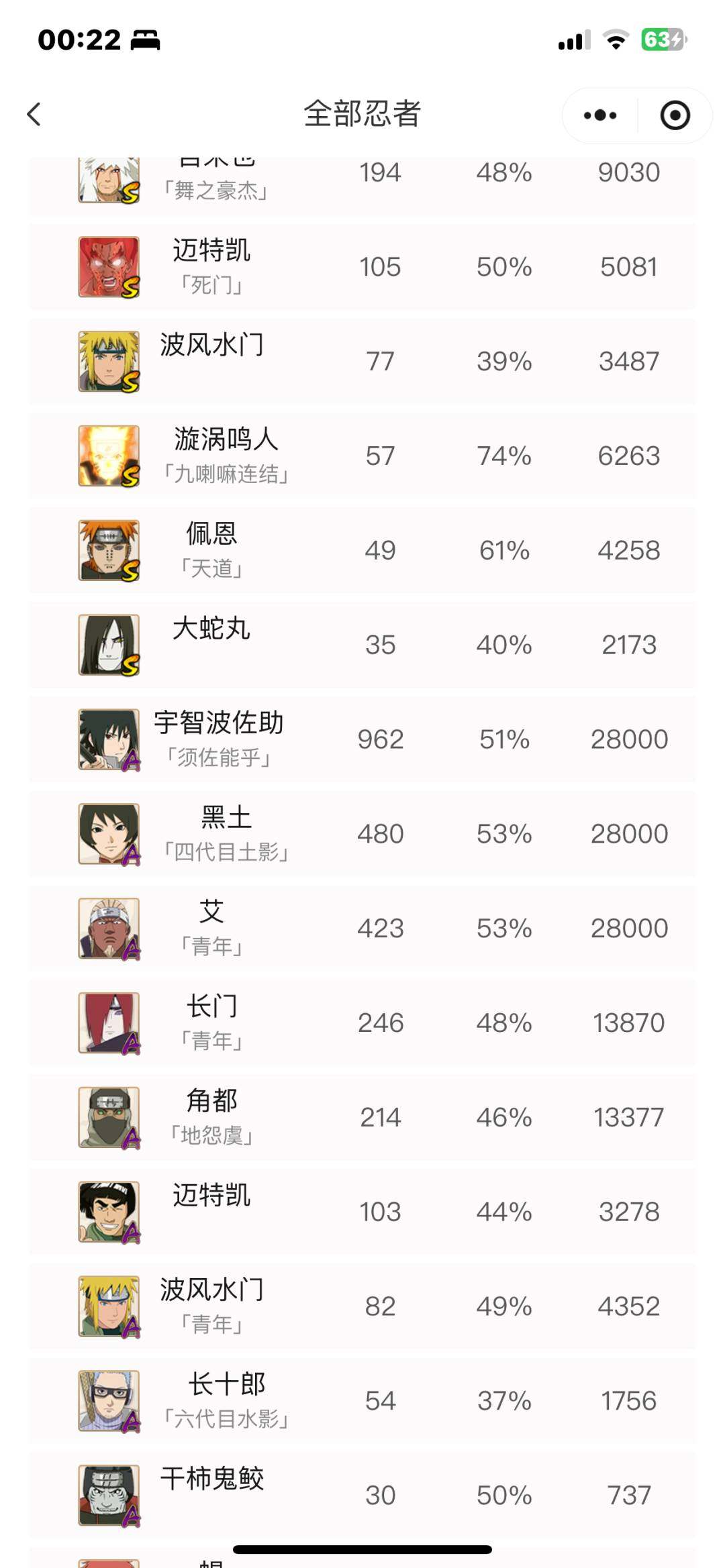This screenshot has width=725, height=1568.
Task: Open the 波风水门「青年」row
Action: pos(362,1306)
